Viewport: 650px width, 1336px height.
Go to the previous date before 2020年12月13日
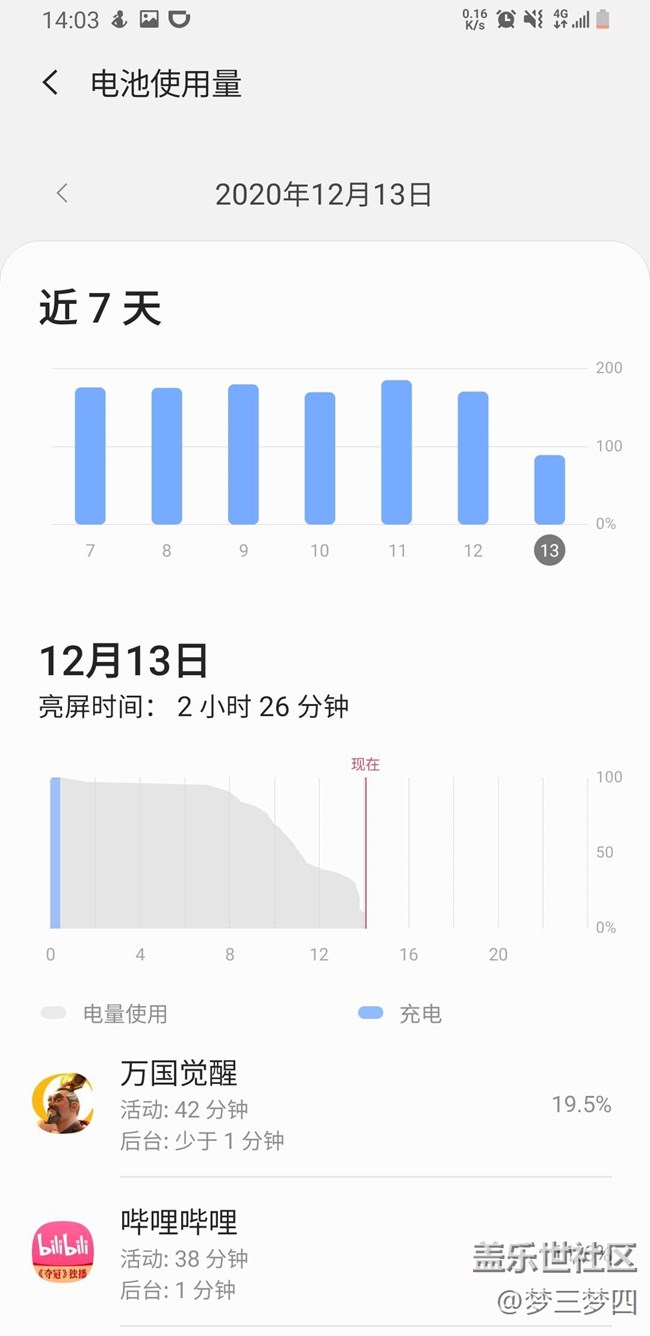pyautogui.click(x=62, y=193)
